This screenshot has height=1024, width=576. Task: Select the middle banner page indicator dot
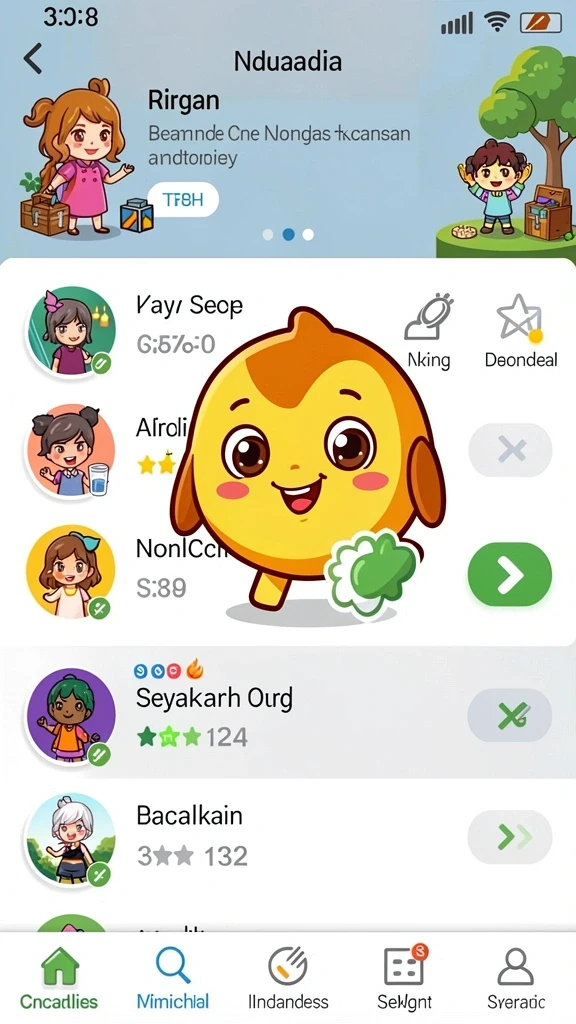click(x=288, y=234)
